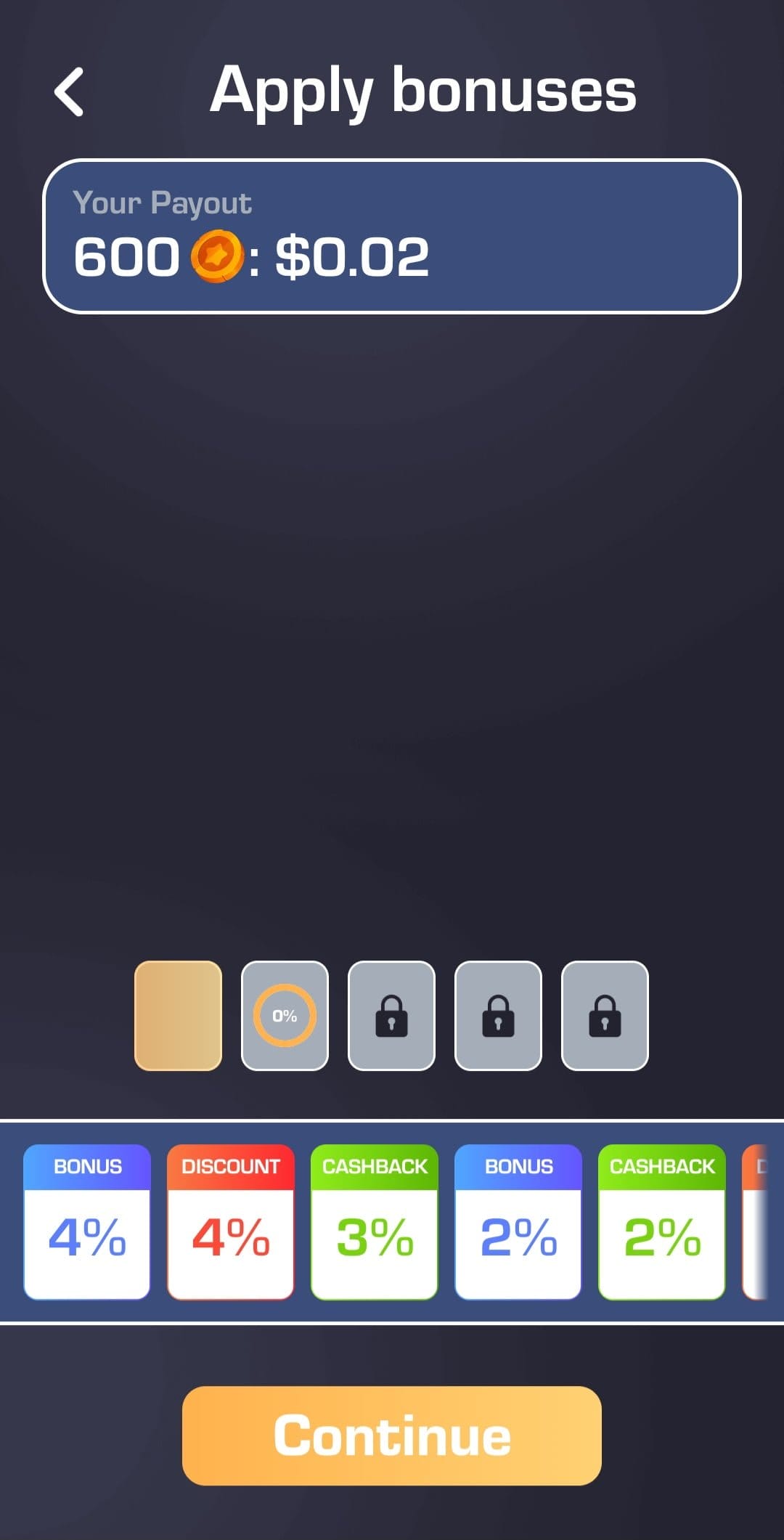Open the 0% progress slot
Screen dimensions: 784x1540
click(285, 1016)
